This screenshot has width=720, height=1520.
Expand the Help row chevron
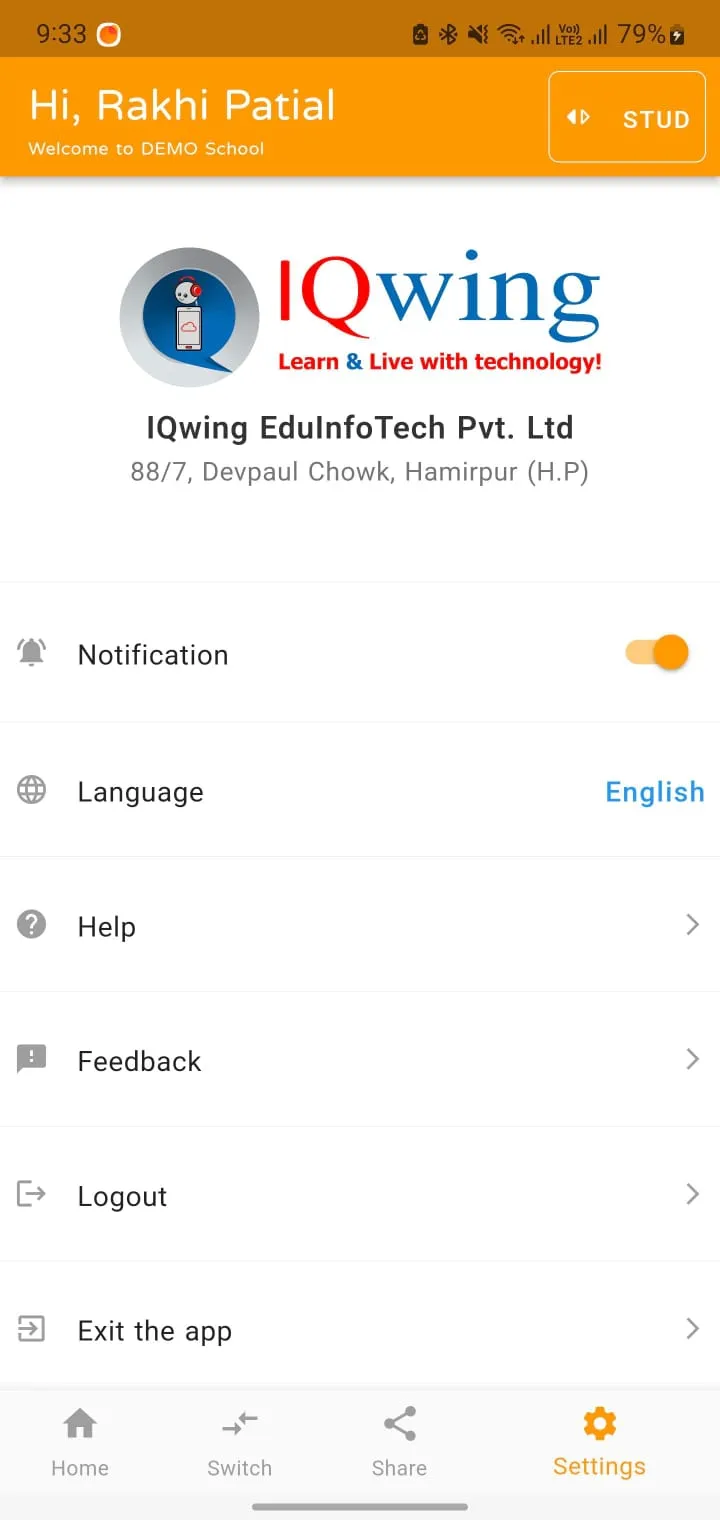tap(692, 924)
